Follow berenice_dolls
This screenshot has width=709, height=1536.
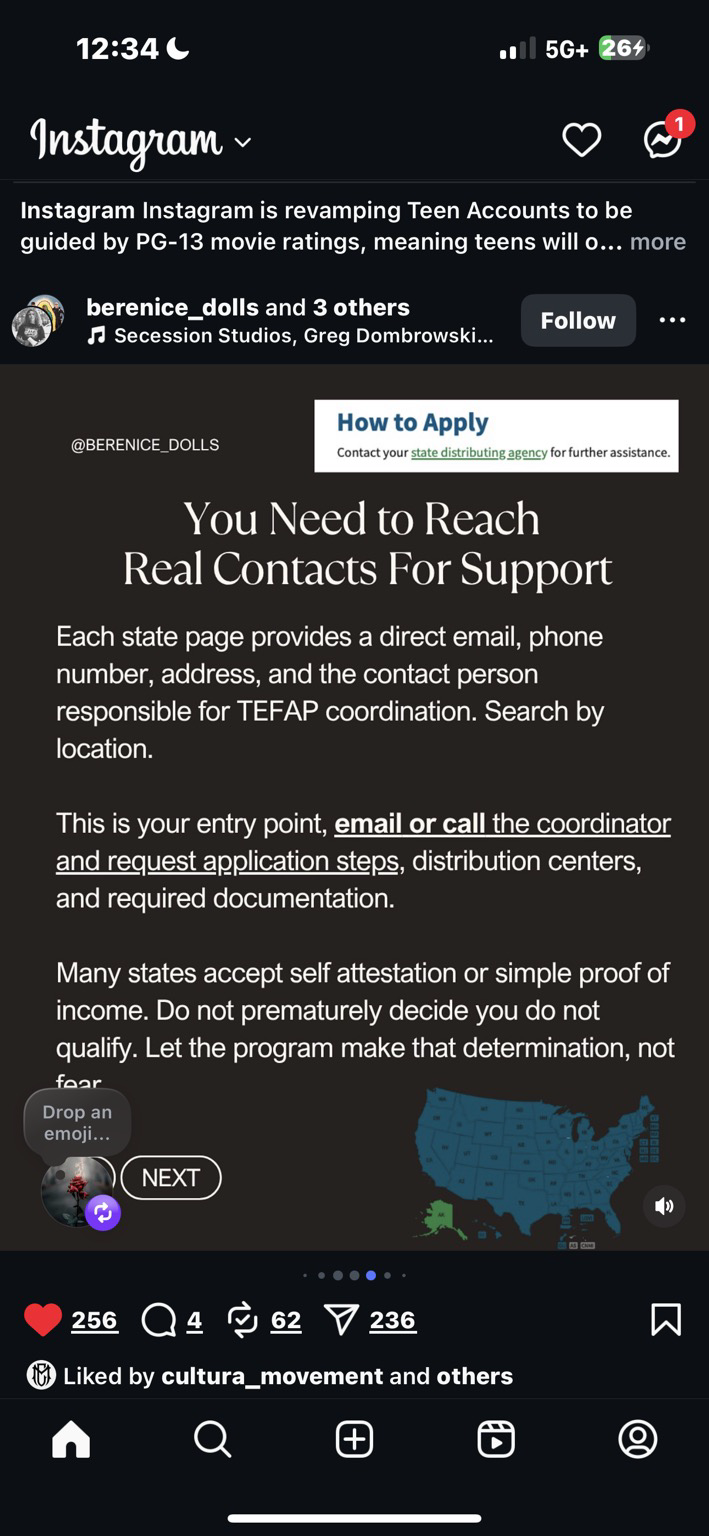click(x=577, y=320)
